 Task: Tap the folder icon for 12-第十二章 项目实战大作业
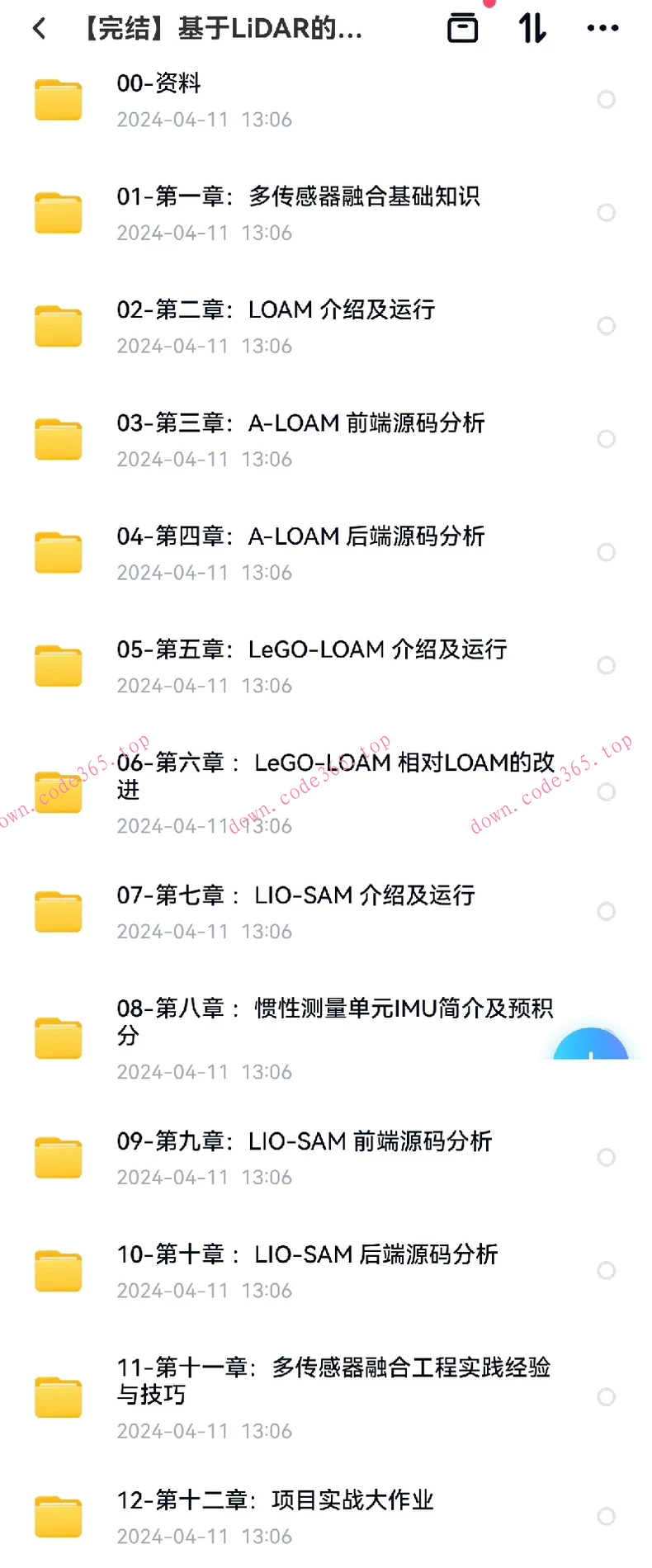(58, 1517)
